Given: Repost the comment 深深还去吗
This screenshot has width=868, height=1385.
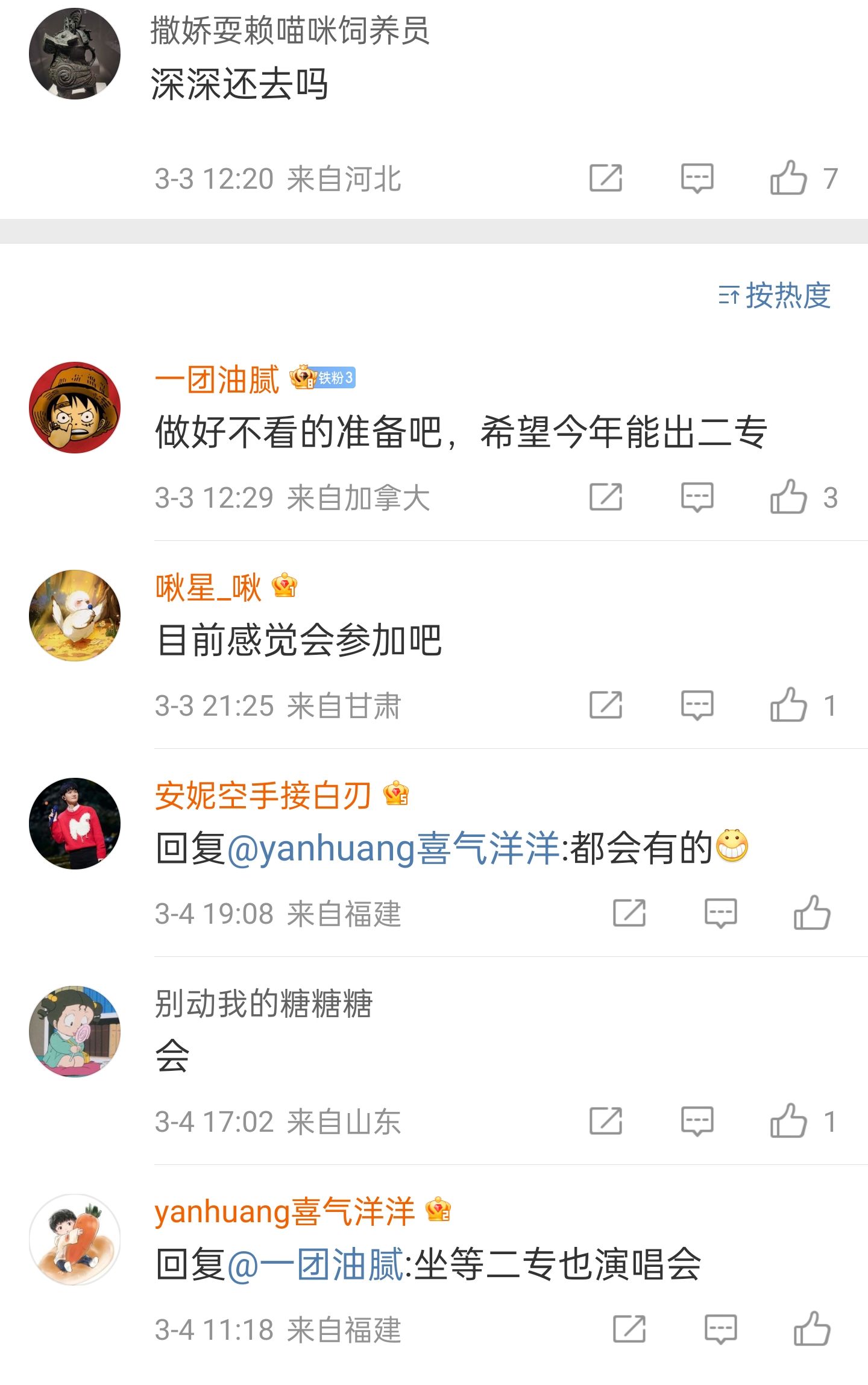Looking at the screenshot, I should [605, 178].
